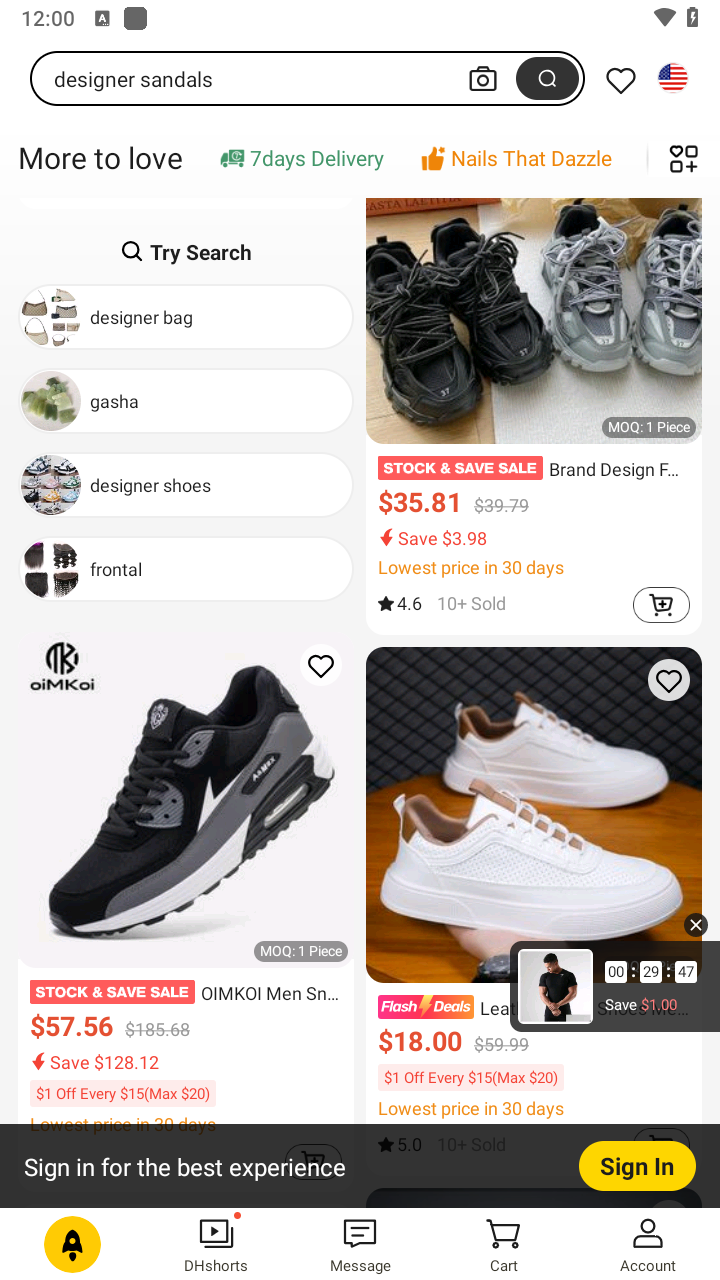
Task: Go to the DHshorts tab
Action: click(x=216, y=1244)
